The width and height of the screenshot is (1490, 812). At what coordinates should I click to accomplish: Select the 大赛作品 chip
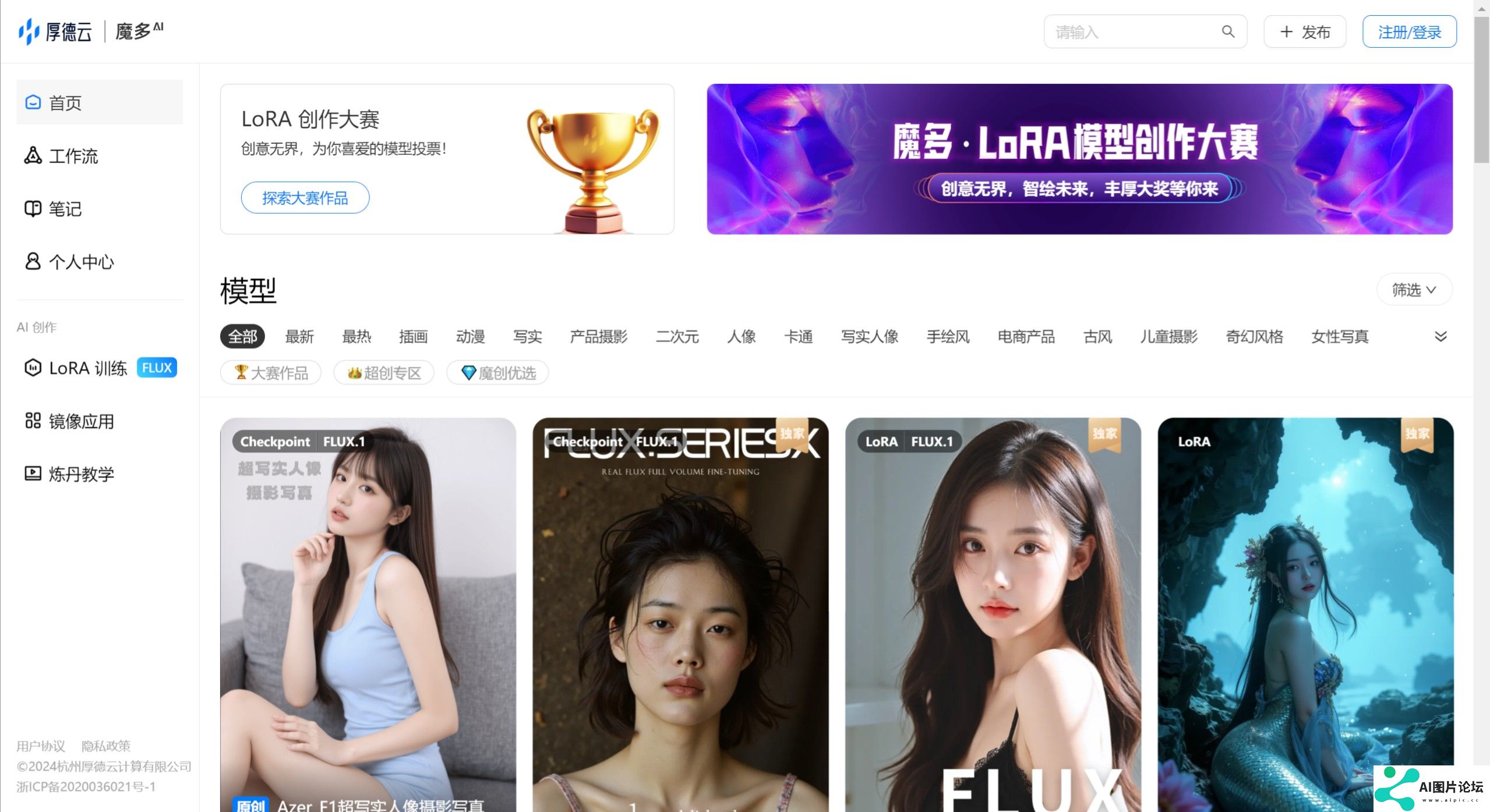click(x=271, y=373)
